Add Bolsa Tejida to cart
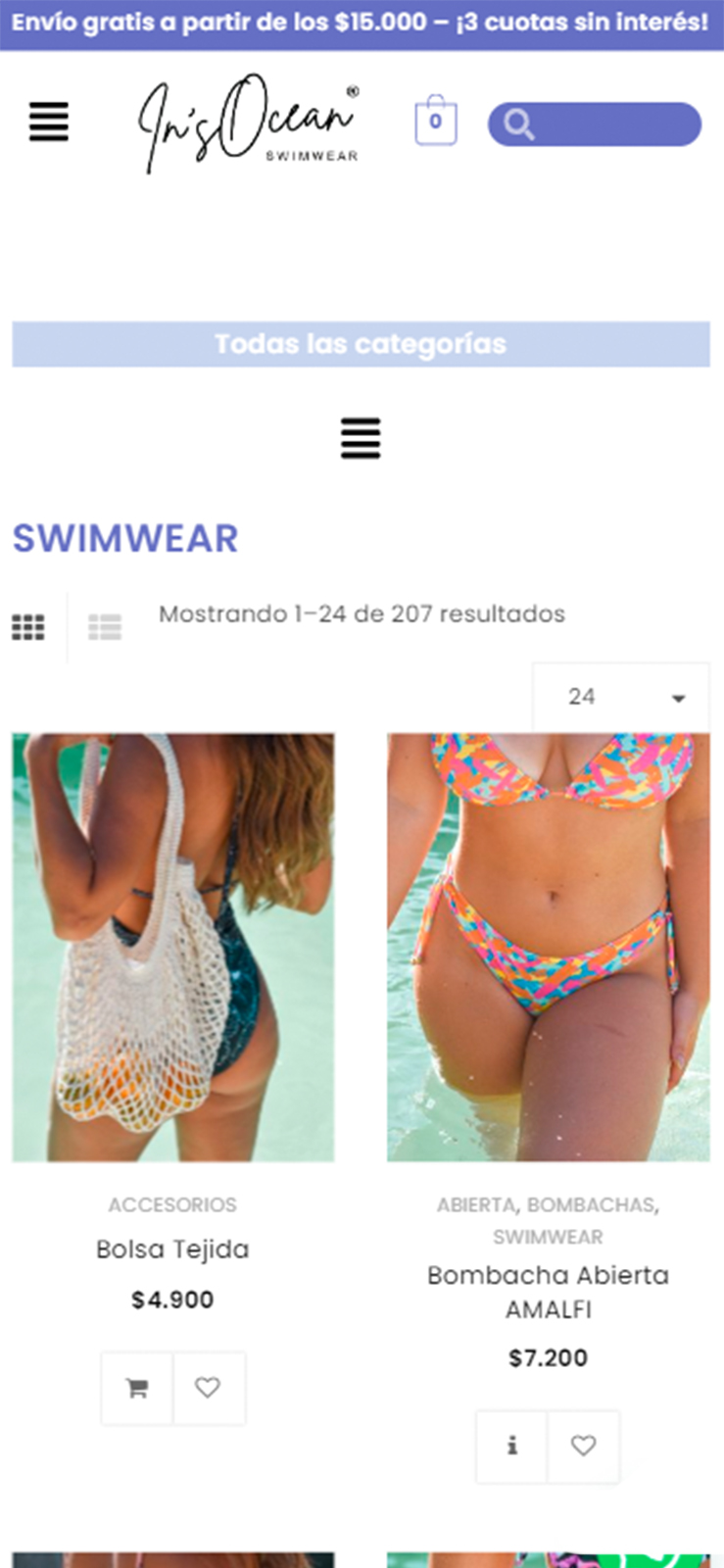The width and height of the screenshot is (724, 1568). pos(137,1388)
